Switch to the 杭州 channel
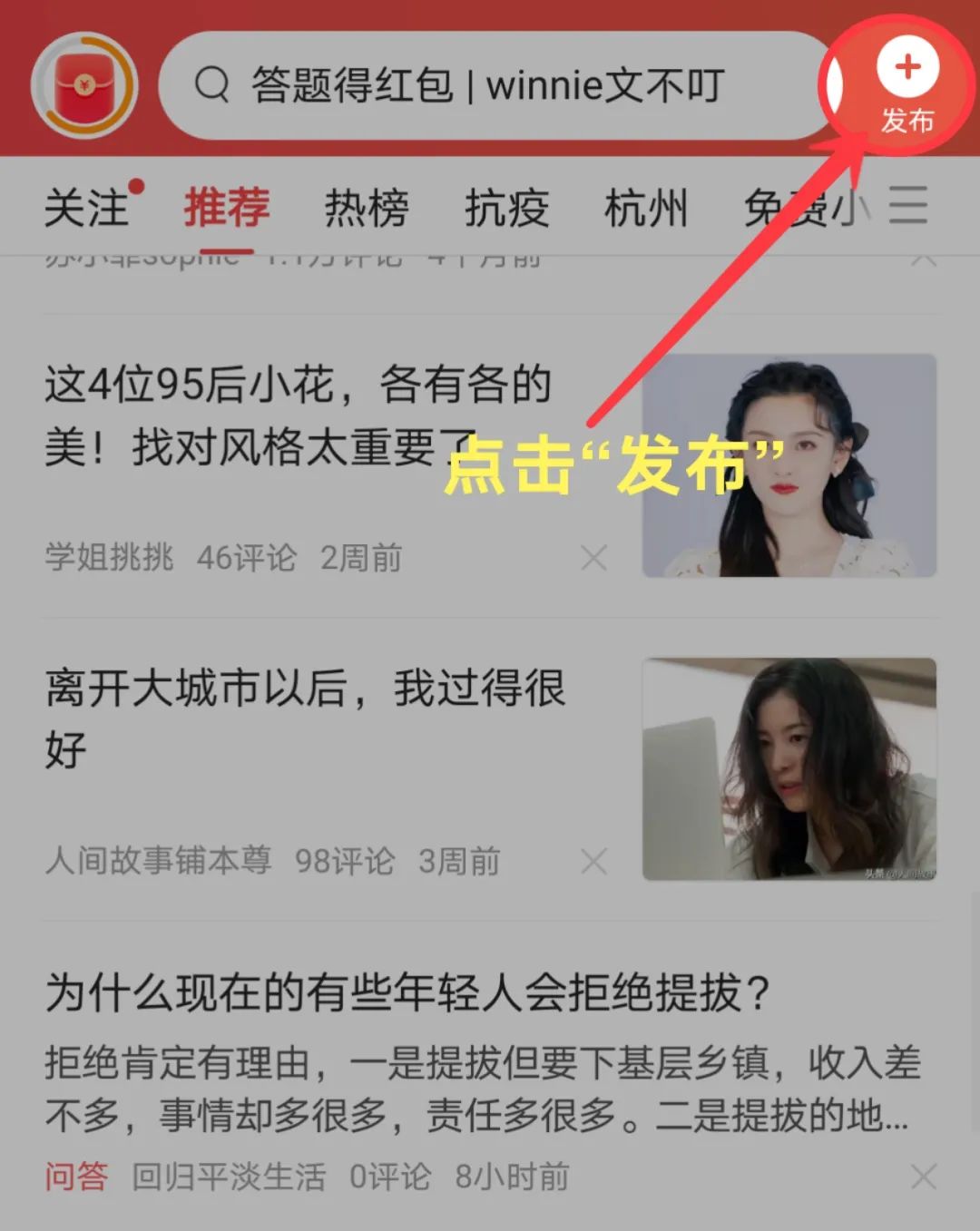The height and width of the screenshot is (1231, 980). pyautogui.click(x=647, y=207)
